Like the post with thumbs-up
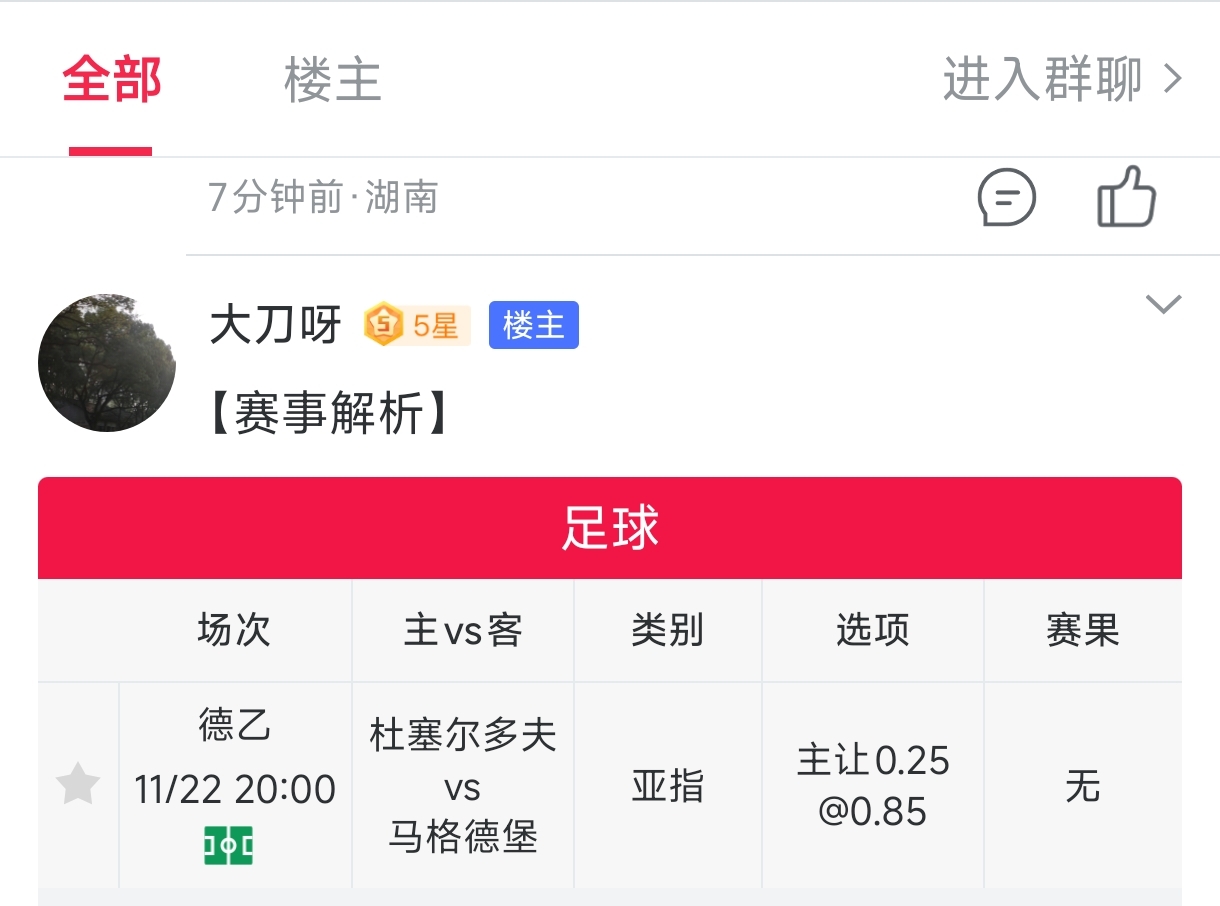 coord(1127,197)
